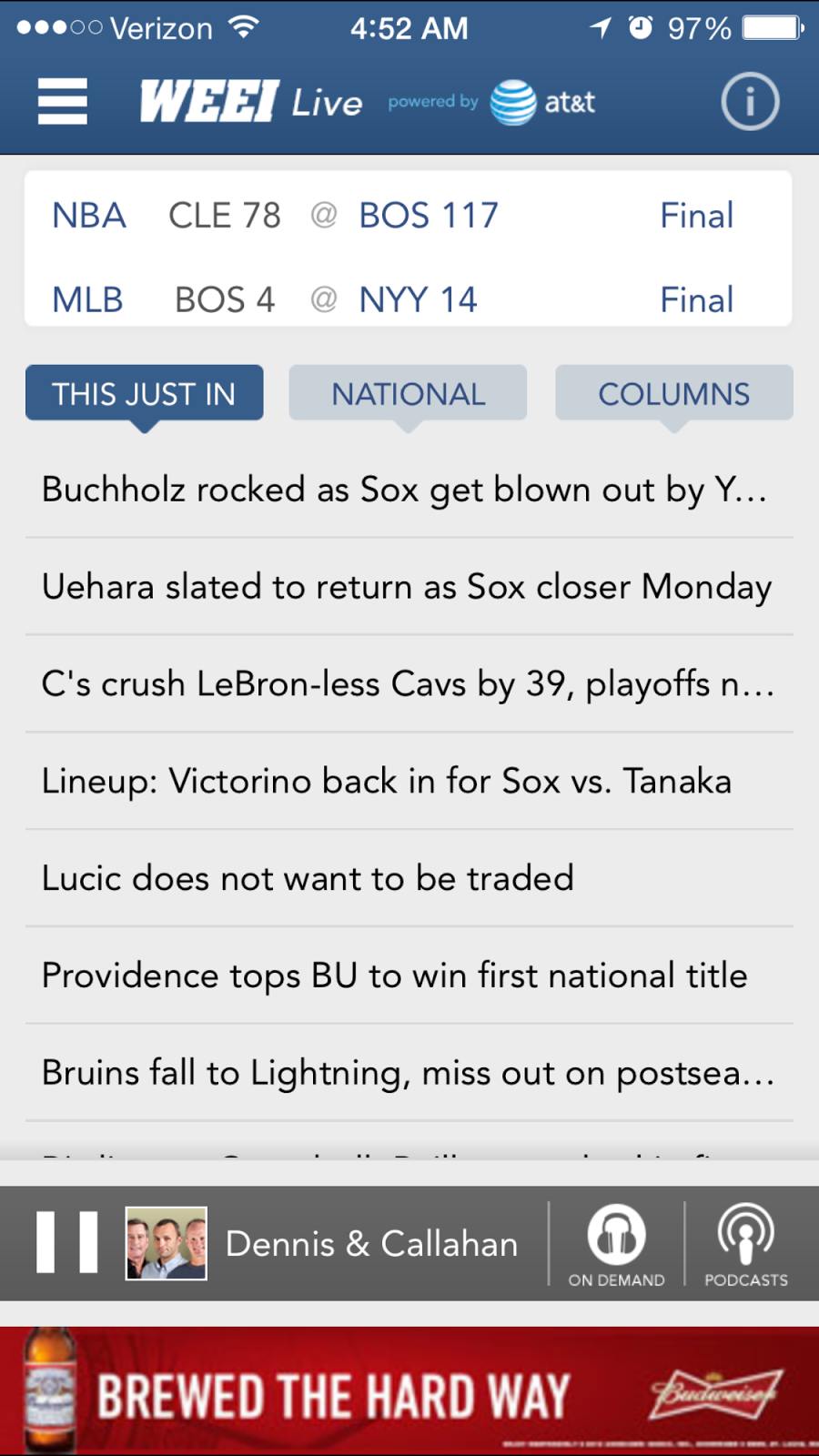This screenshot has width=819, height=1456.
Task: Pause the live stream
Action: (x=66, y=1242)
